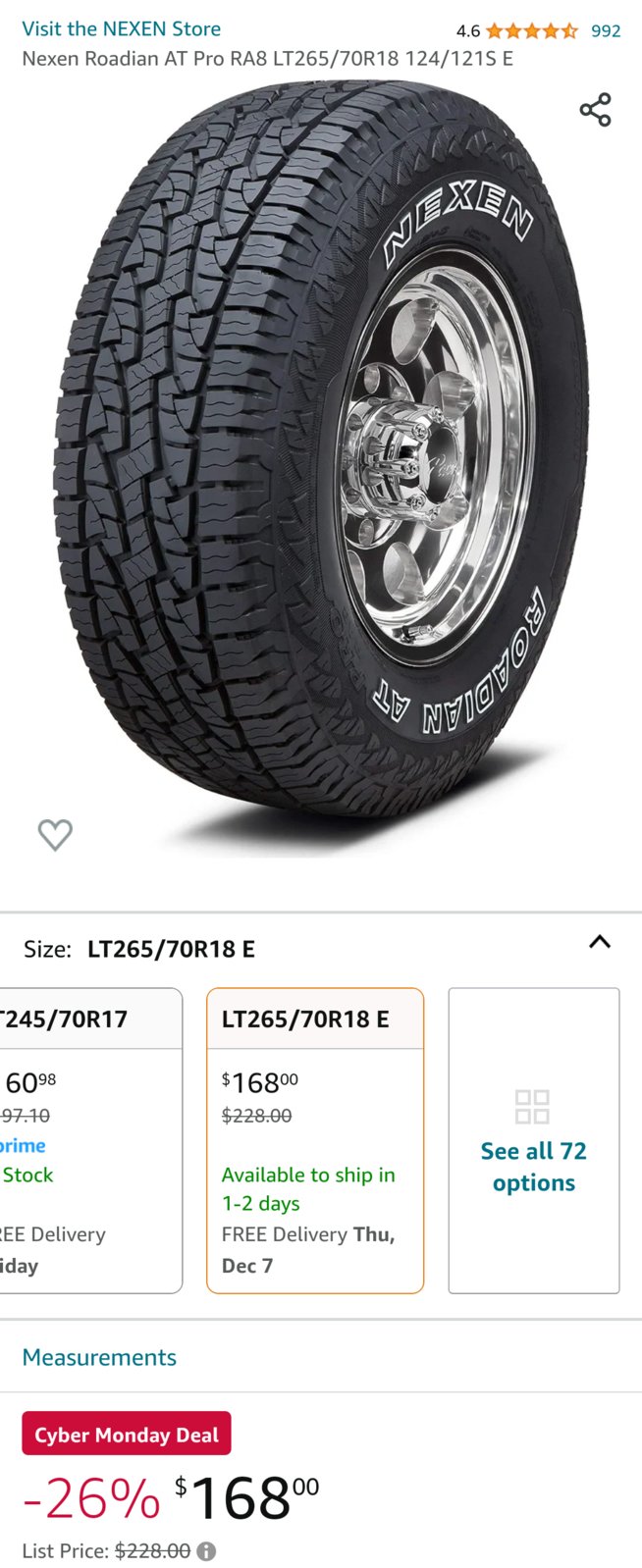Visit the NEXEN Store link
The width and height of the screenshot is (642, 1568).
tap(121, 28)
